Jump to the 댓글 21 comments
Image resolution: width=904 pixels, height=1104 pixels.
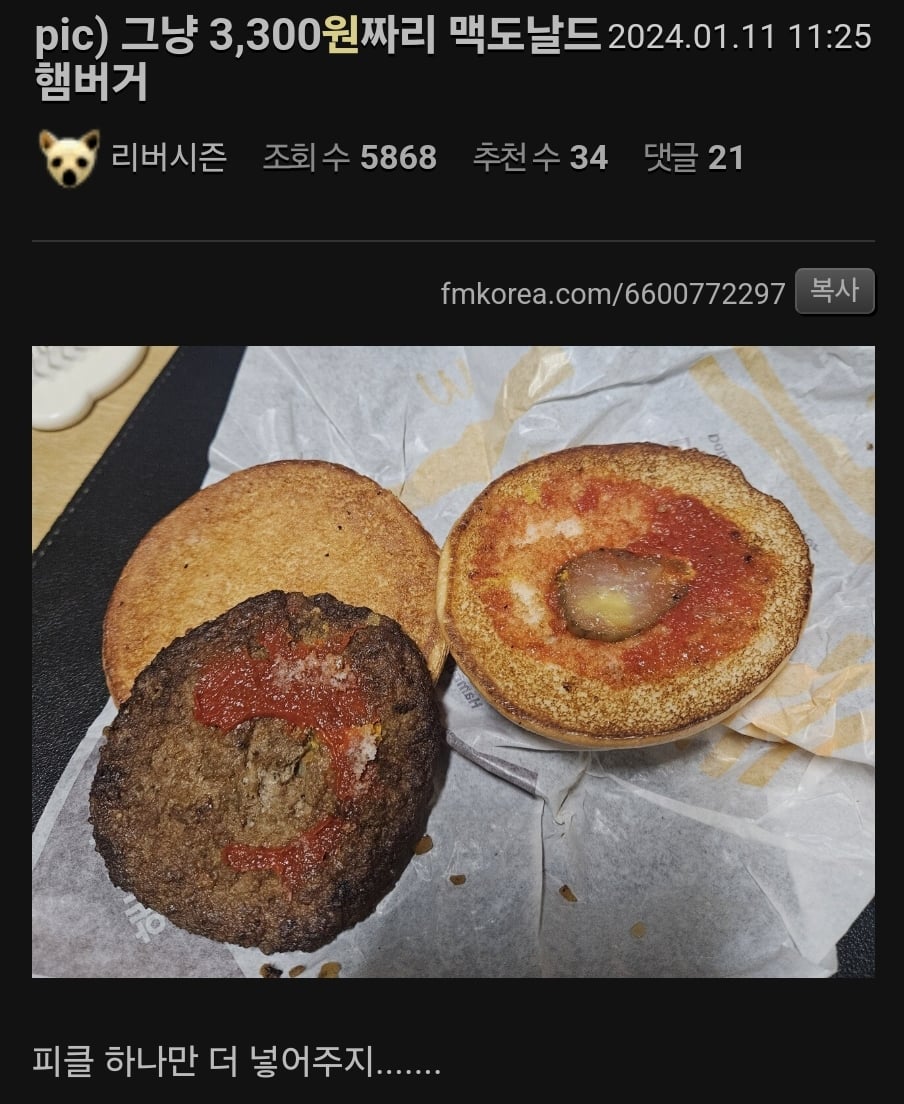(693, 158)
